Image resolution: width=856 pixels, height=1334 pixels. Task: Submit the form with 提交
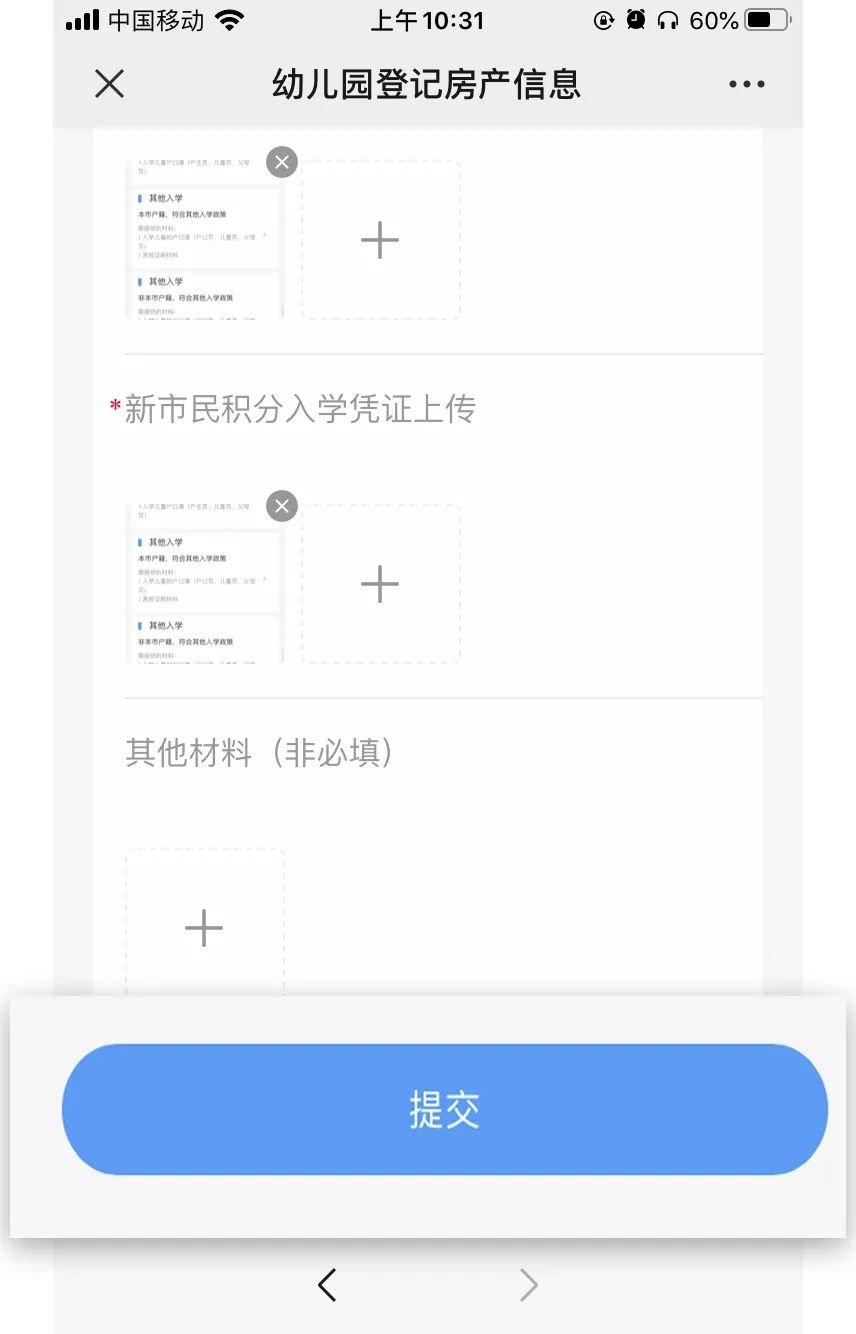pyautogui.click(x=444, y=1109)
